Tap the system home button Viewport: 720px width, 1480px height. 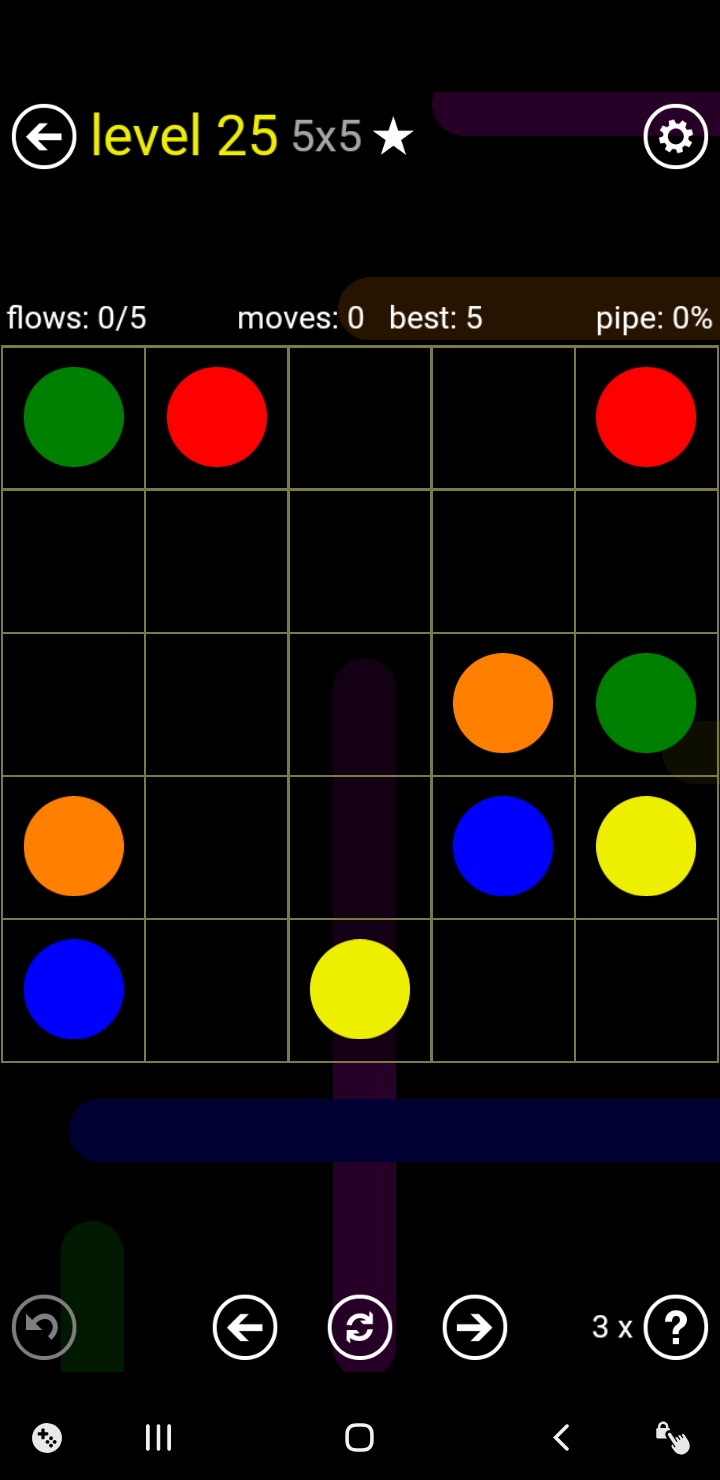(360, 1438)
